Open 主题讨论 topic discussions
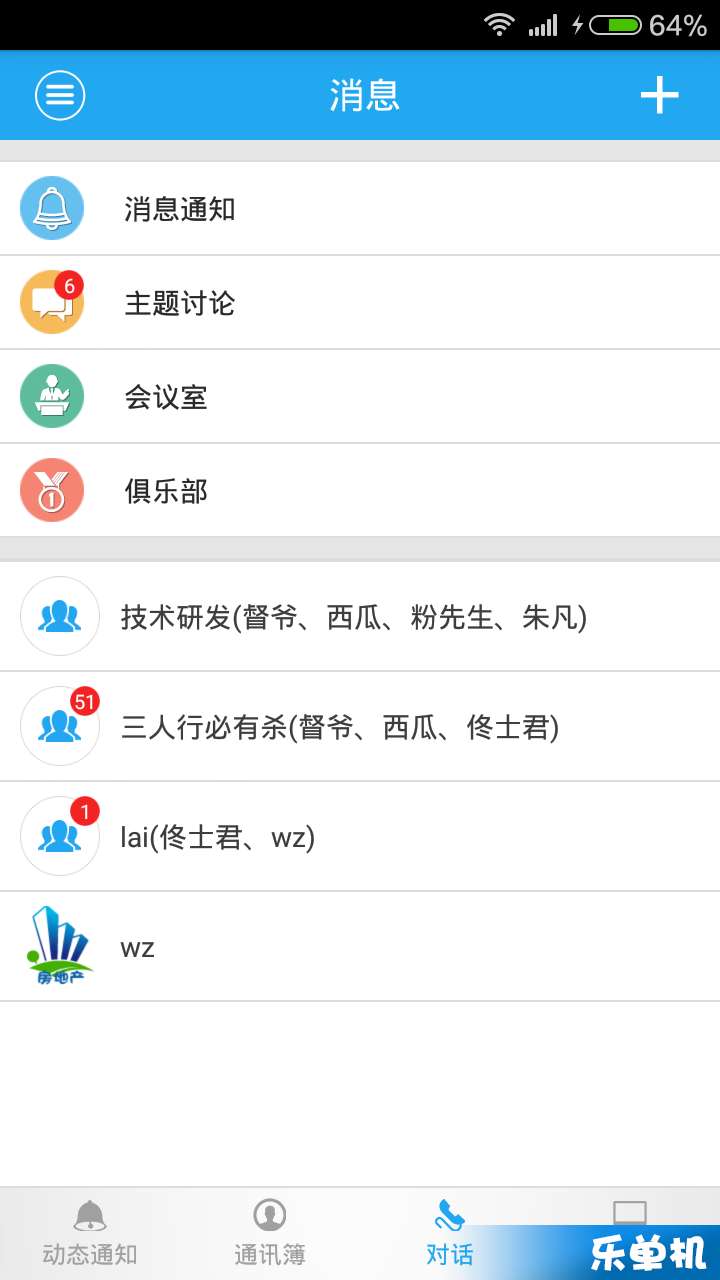The width and height of the screenshot is (720, 1280). pos(360,302)
